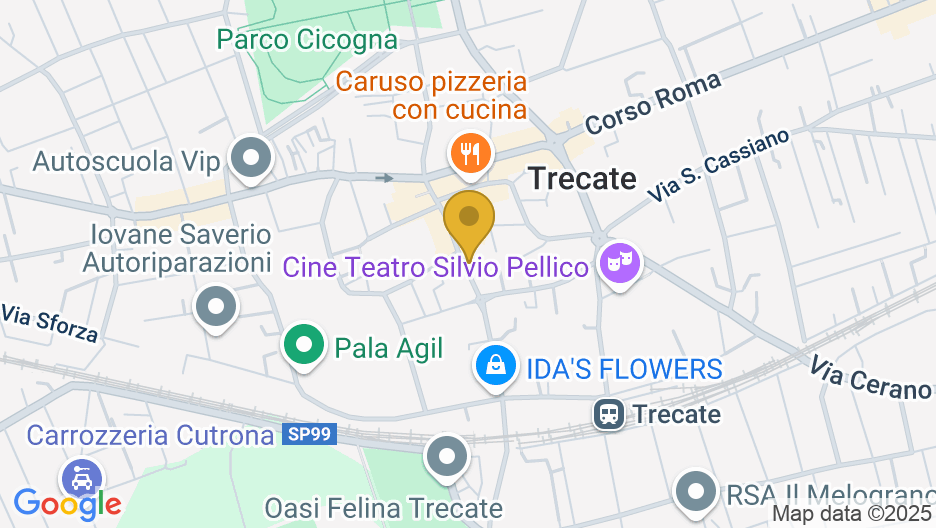Screen dimensions: 936x528
Task: Tap the Iovane Saverio Autoriparazioni pin
Action: click(215, 306)
